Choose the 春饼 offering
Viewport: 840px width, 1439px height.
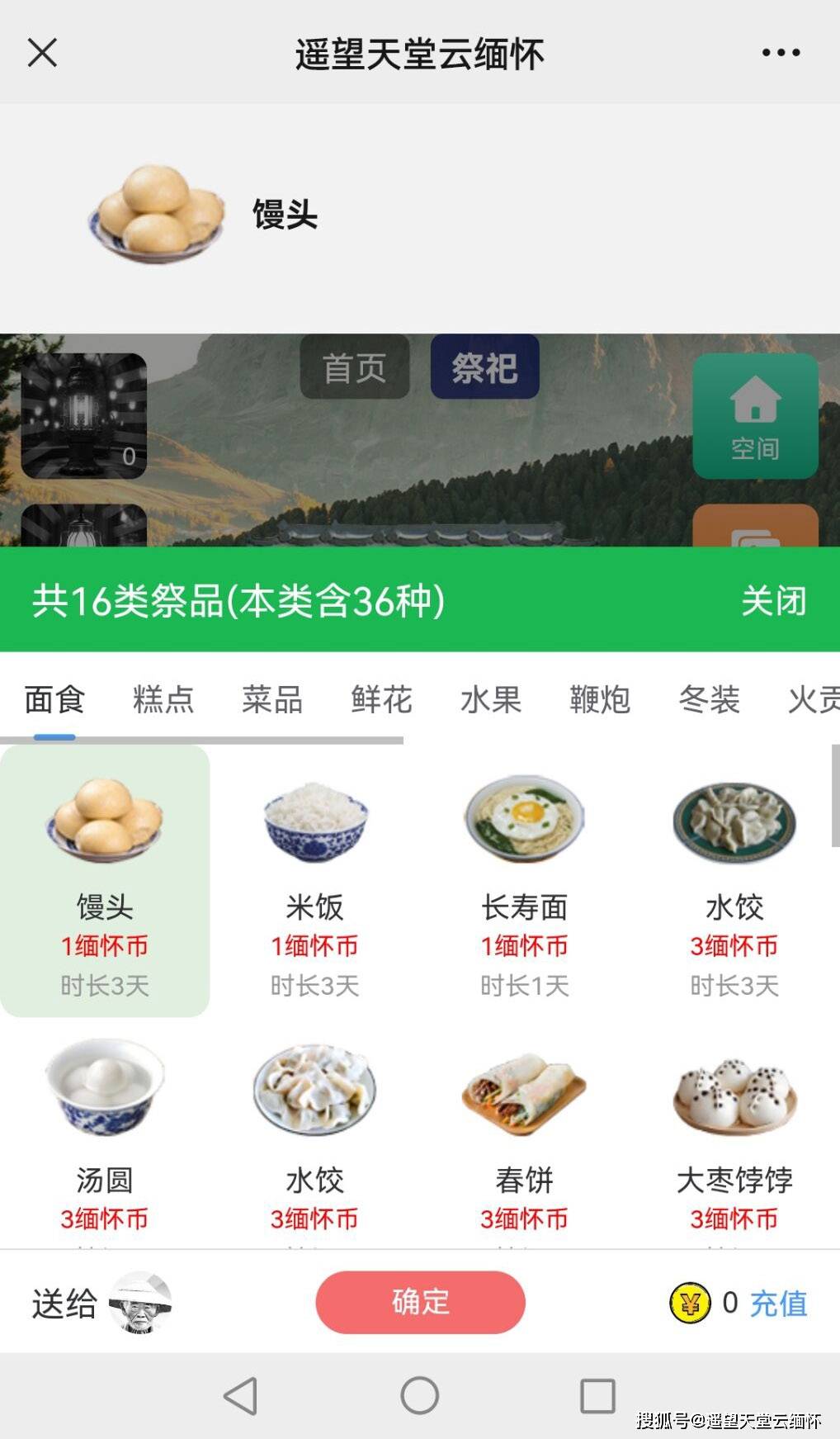click(x=524, y=1139)
